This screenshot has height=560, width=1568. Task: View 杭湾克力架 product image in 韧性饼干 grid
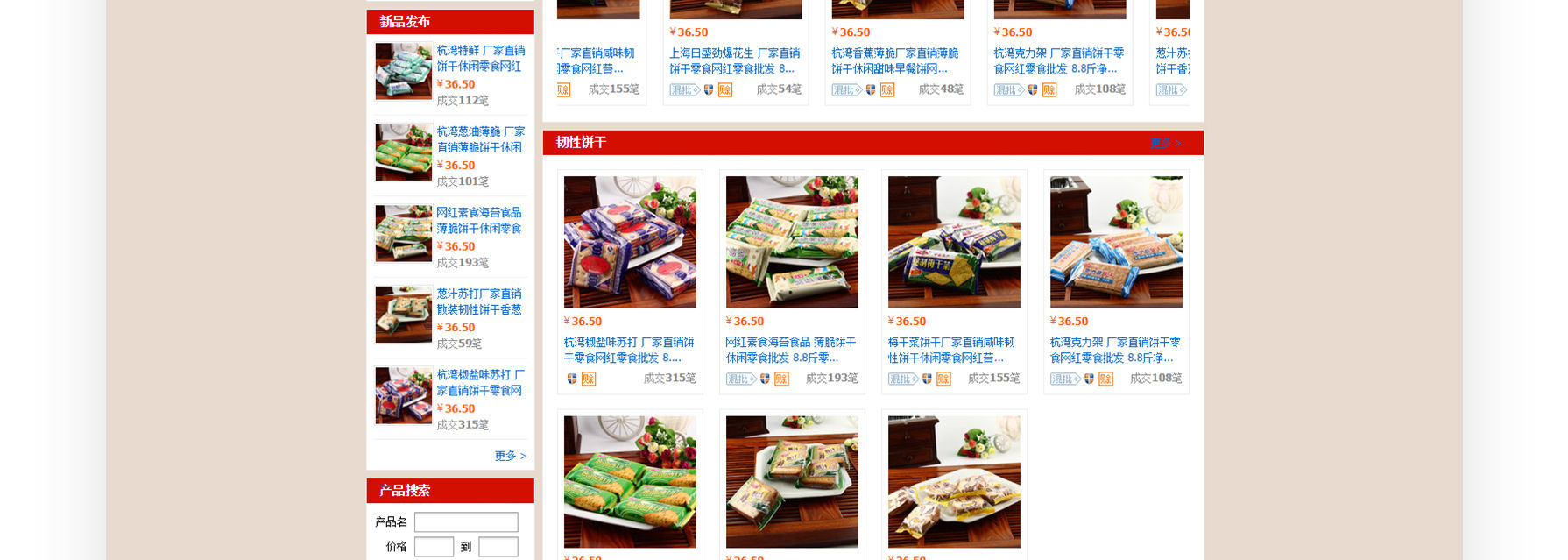point(1116,242)
